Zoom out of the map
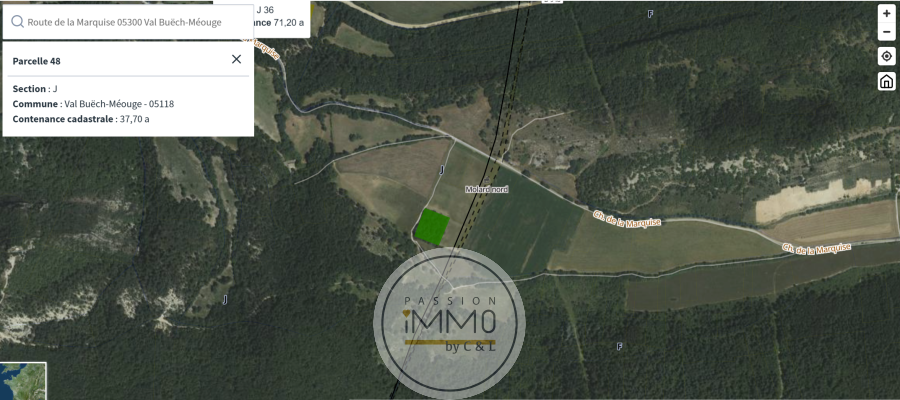Viewport: 900px width, 400px height. tap(886, 32)
